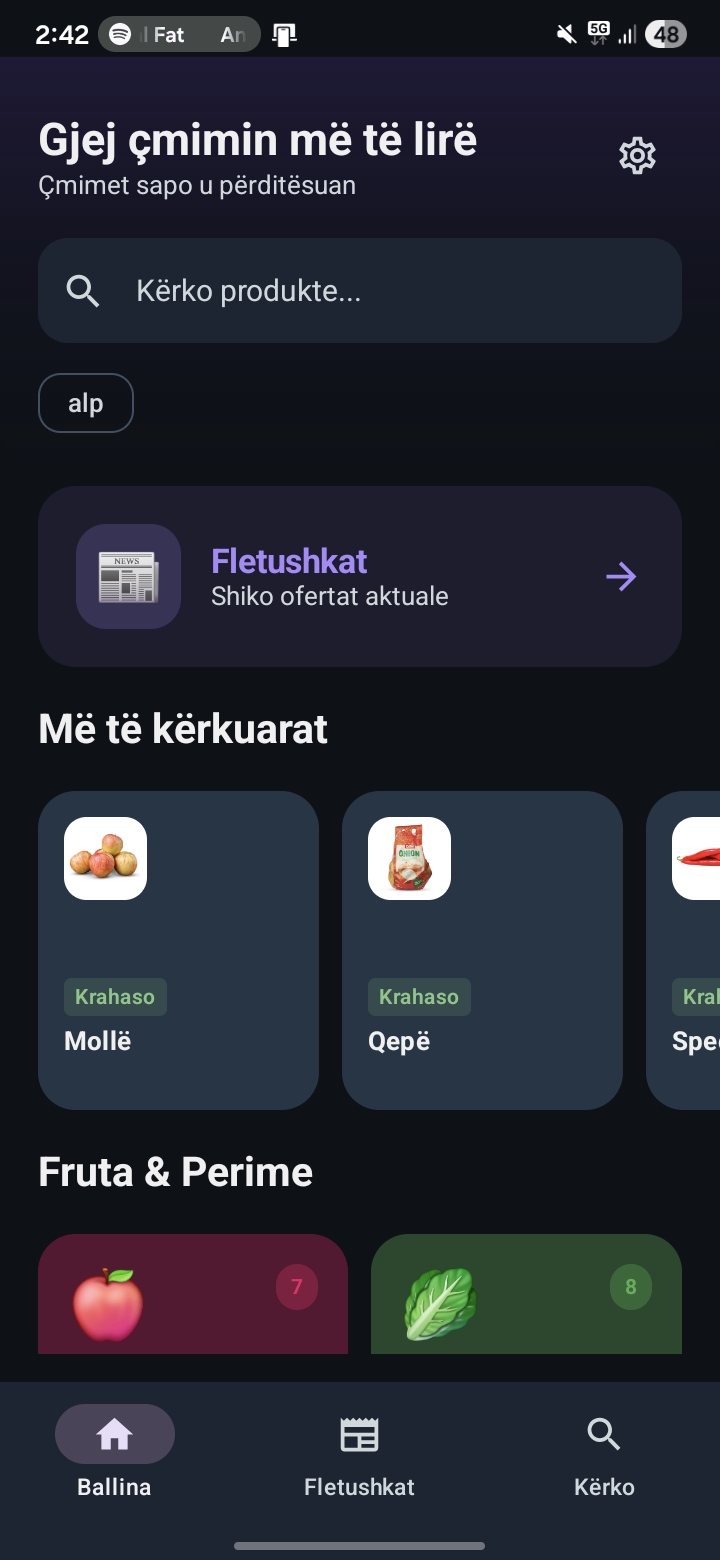Click the newspaper icon in the Fletushkat banner

click(x=129, y=576)
